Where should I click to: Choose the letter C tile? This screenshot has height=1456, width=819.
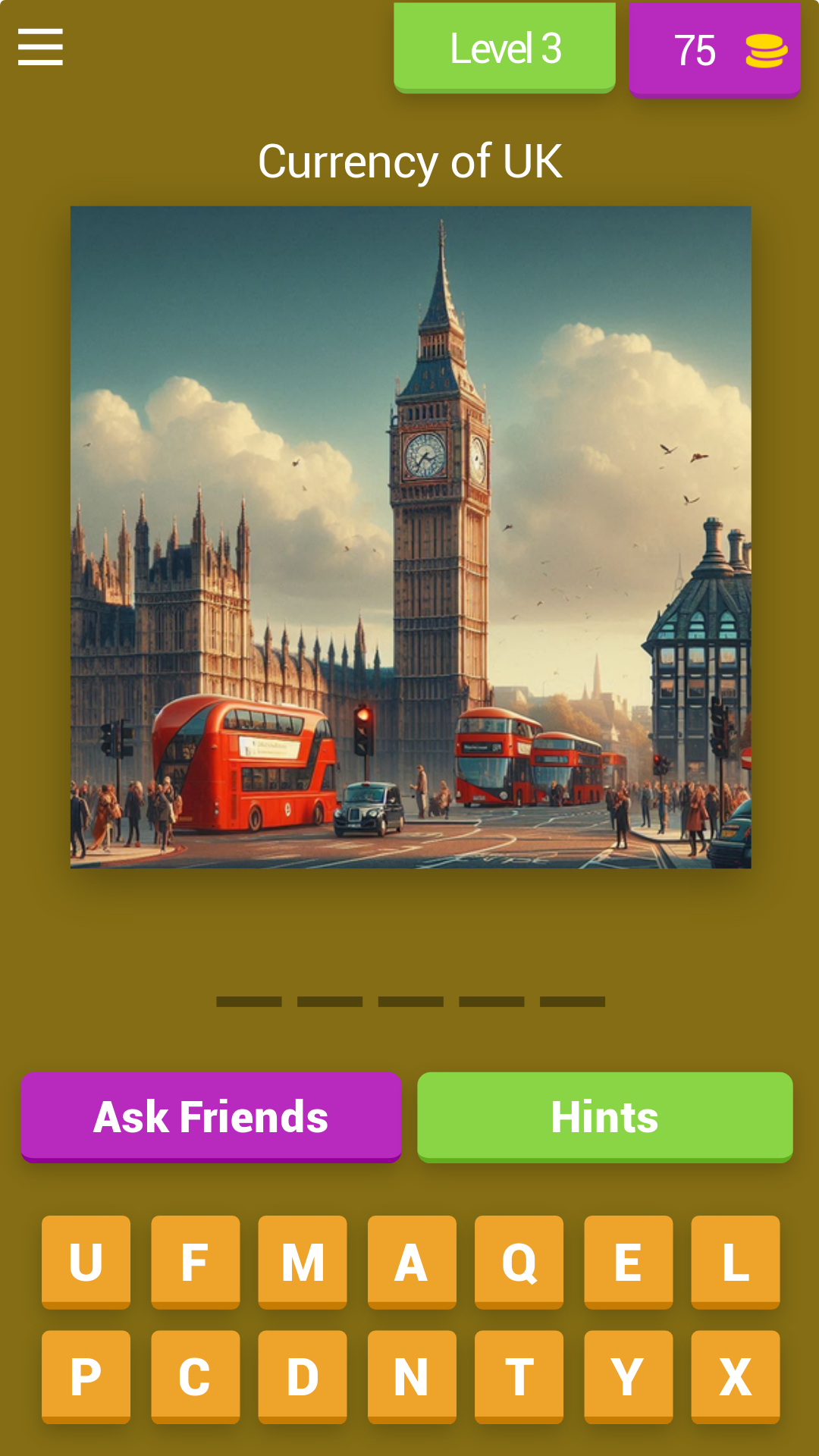click(195, 1376)
